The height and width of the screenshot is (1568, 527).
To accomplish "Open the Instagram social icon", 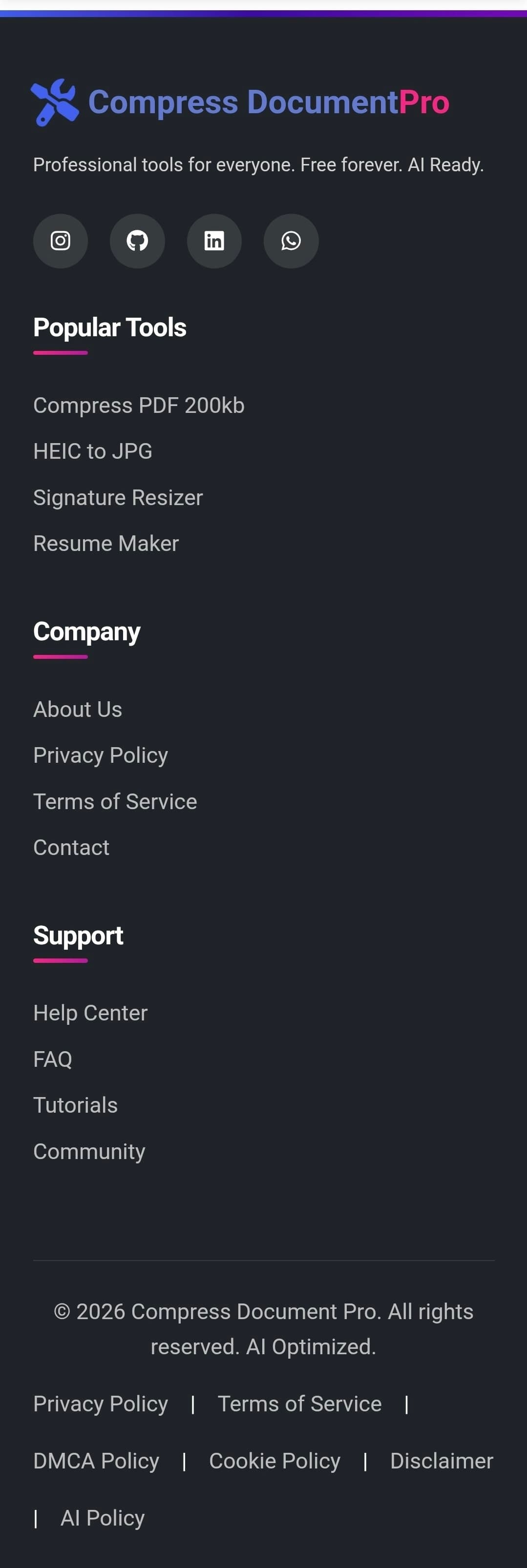I will point(60,241).
